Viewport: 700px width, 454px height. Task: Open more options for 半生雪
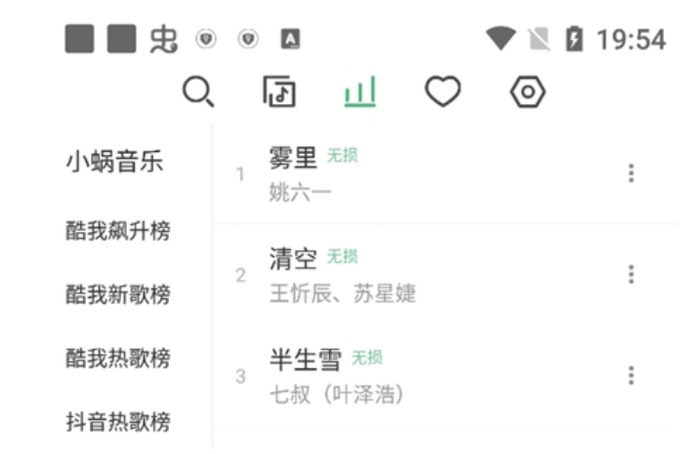[x=631, y=375]
